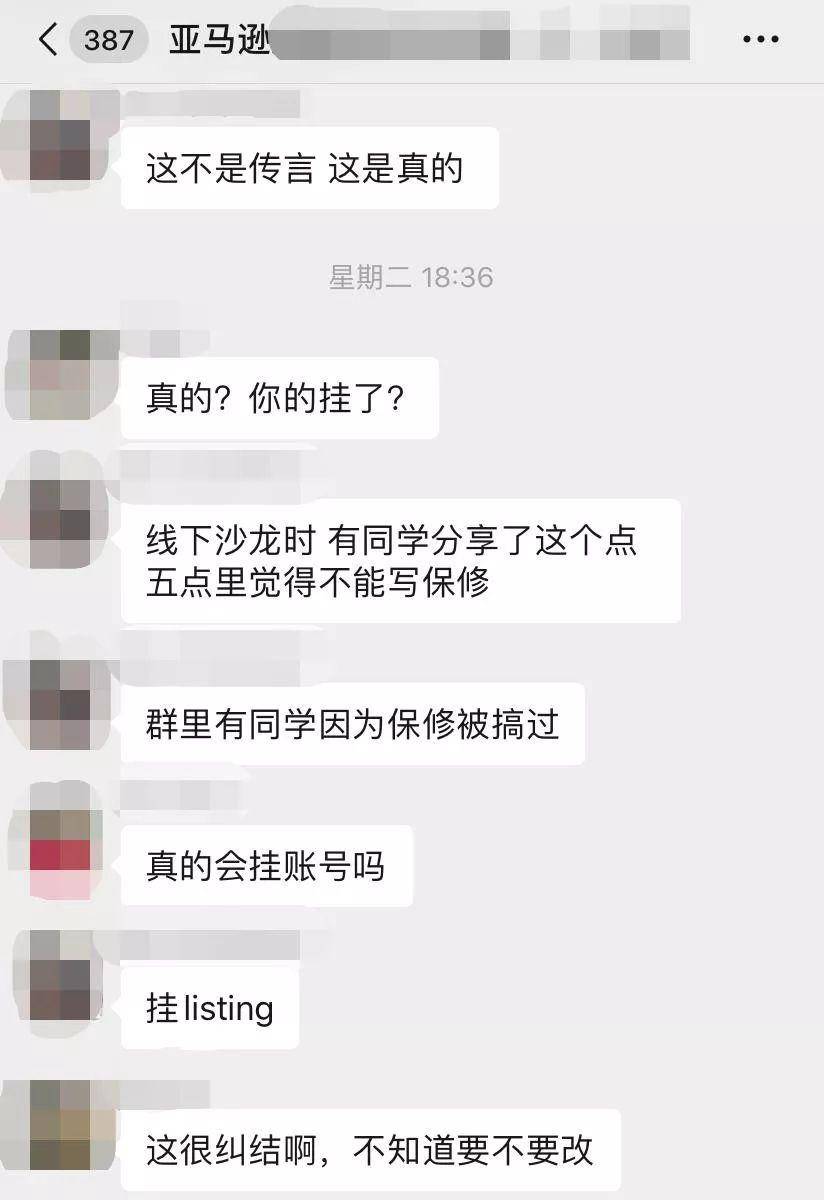This screenshot has height=1200, width=824.
Task: Go back to the chat list
Action: click(48, 40)
